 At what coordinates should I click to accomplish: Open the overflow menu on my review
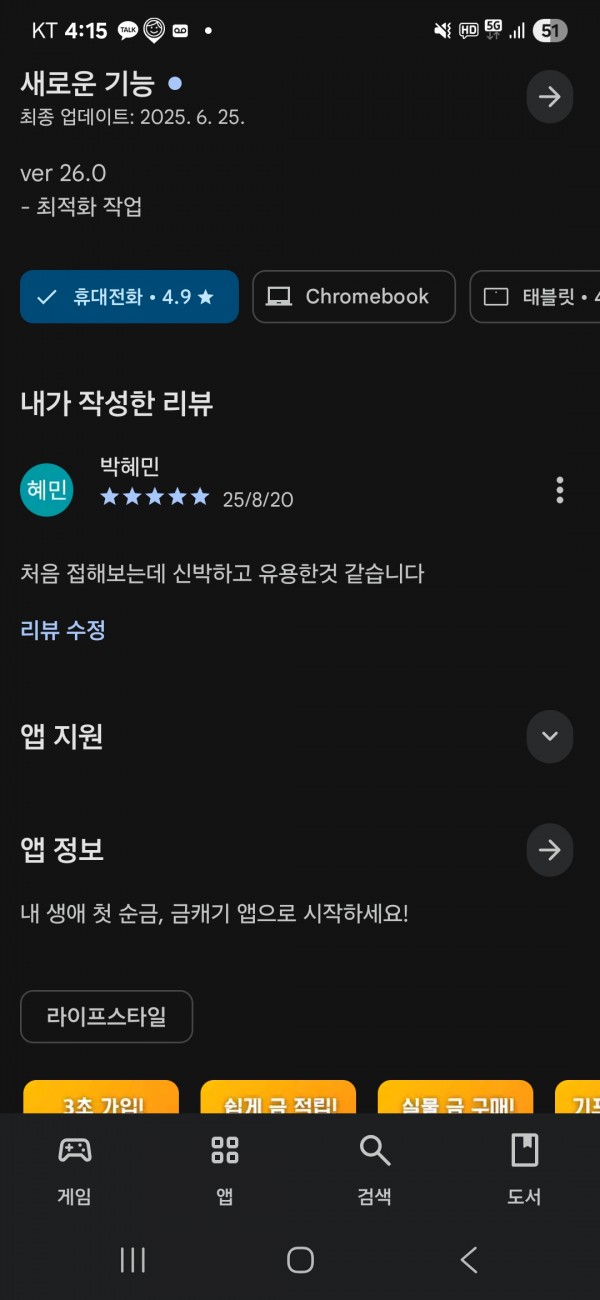pos(559,490)
